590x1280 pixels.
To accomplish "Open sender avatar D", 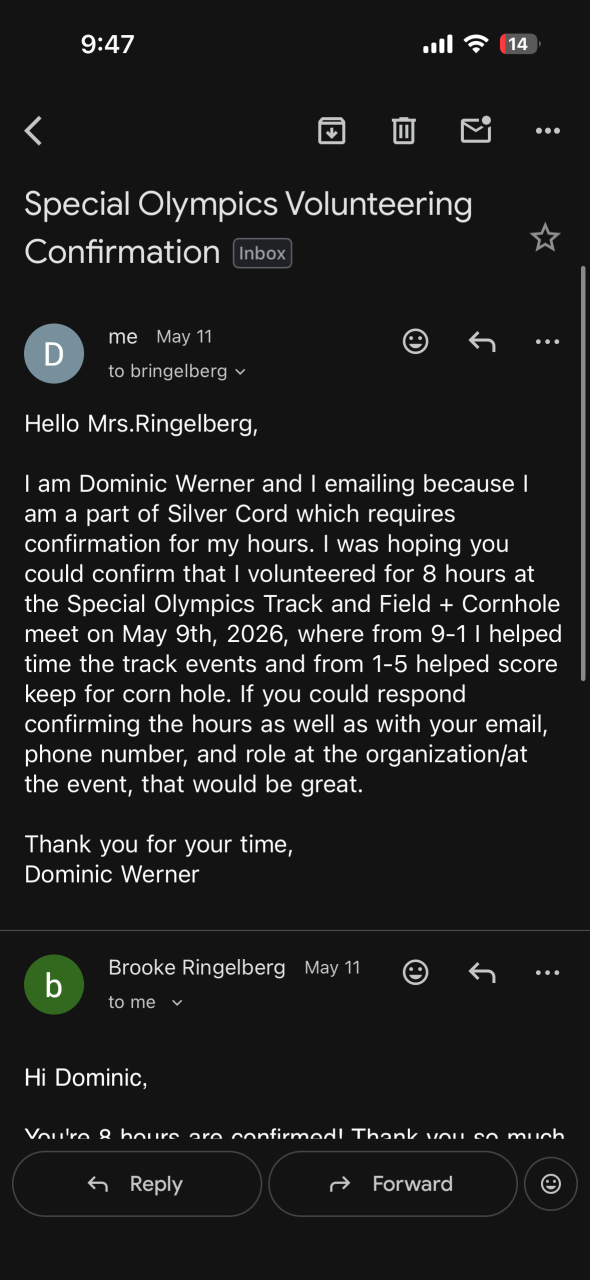I will 54,353.
